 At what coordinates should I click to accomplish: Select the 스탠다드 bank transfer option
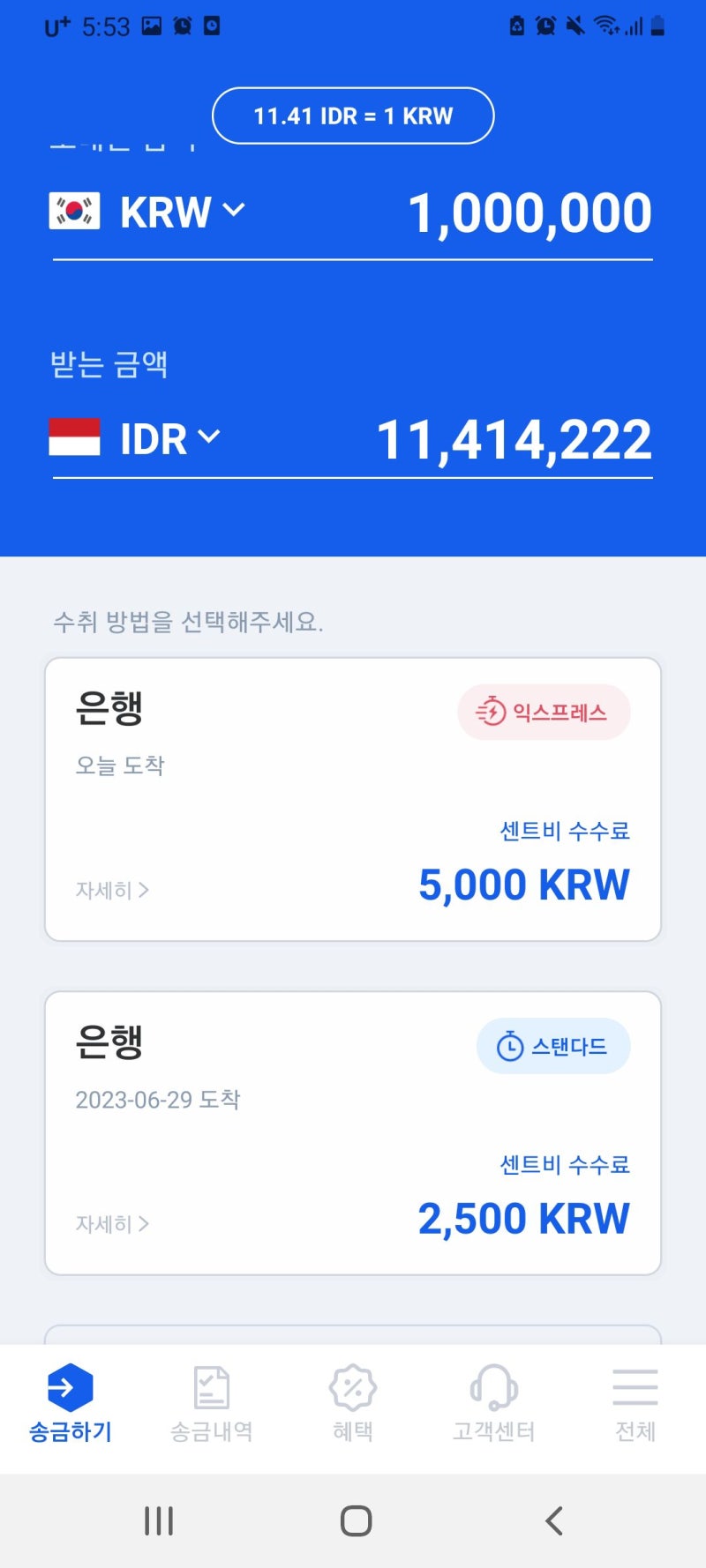click(353, 1133)
